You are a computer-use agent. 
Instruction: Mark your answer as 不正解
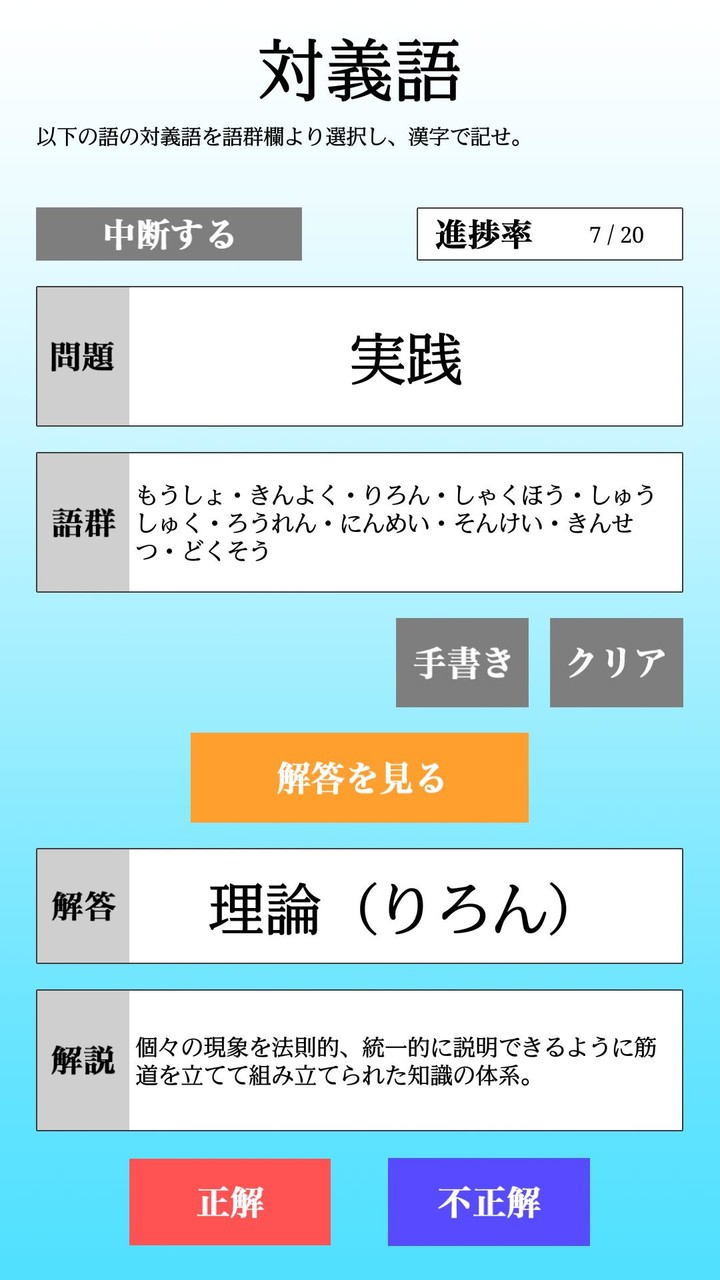tap(488, 1201)
